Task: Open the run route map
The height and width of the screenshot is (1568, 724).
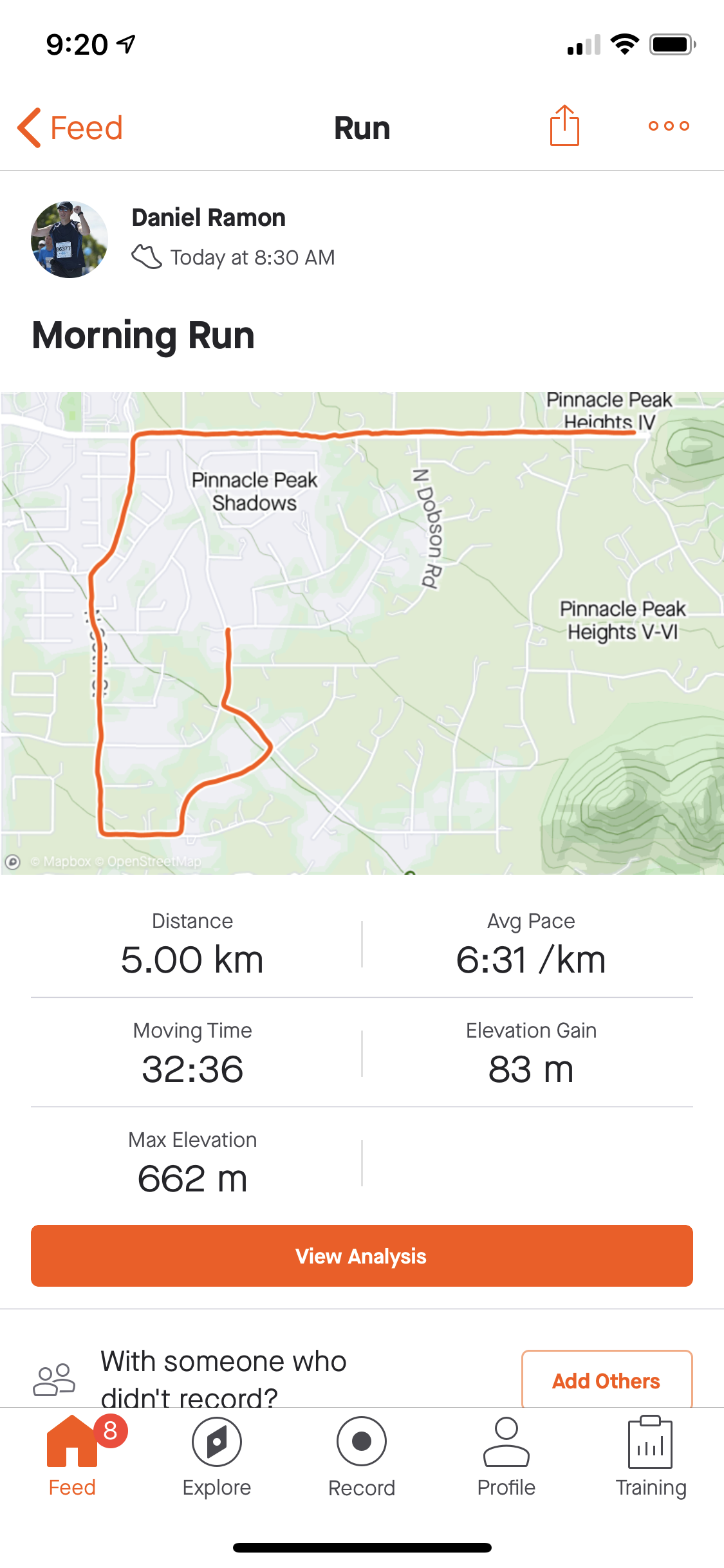Action: coord(362,633)
